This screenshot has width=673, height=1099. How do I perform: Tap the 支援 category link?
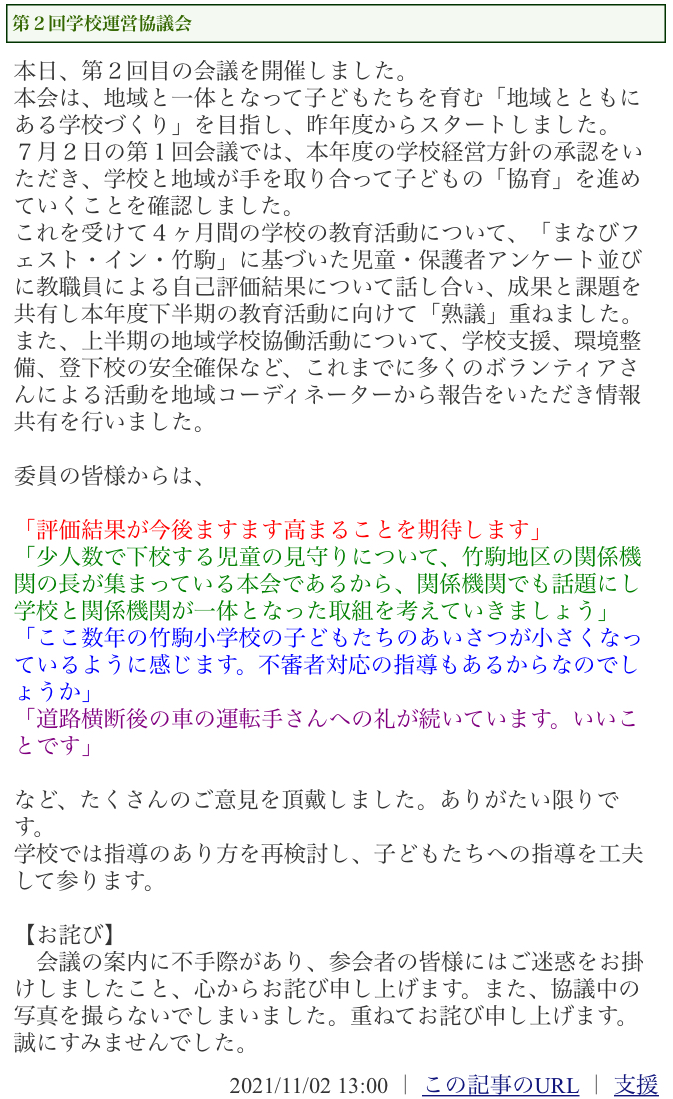tap(636, 1085)
